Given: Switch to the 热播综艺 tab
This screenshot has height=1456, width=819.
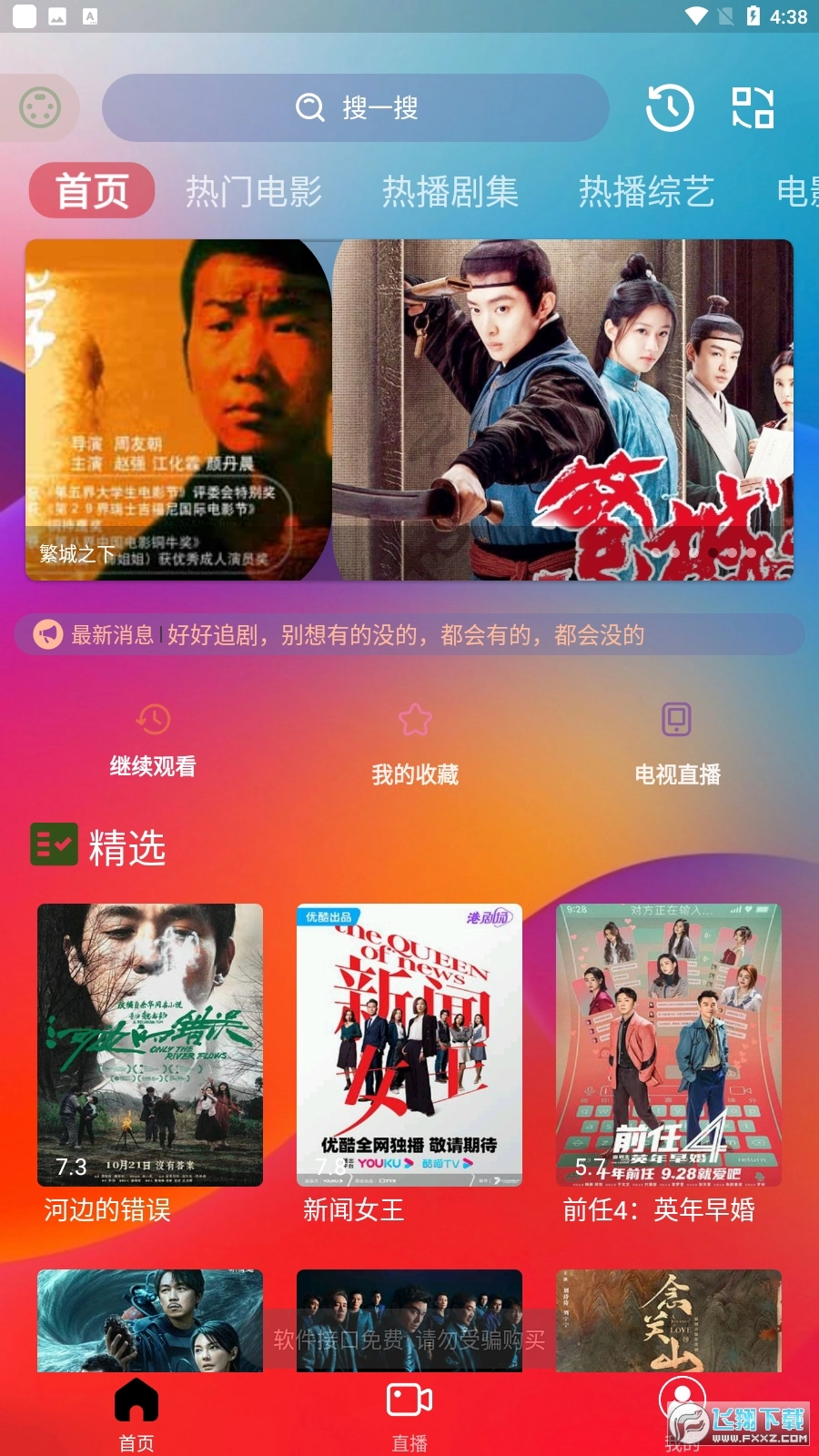Looking at the screenshot, I should pyautogui.click(x=646, y=191).
